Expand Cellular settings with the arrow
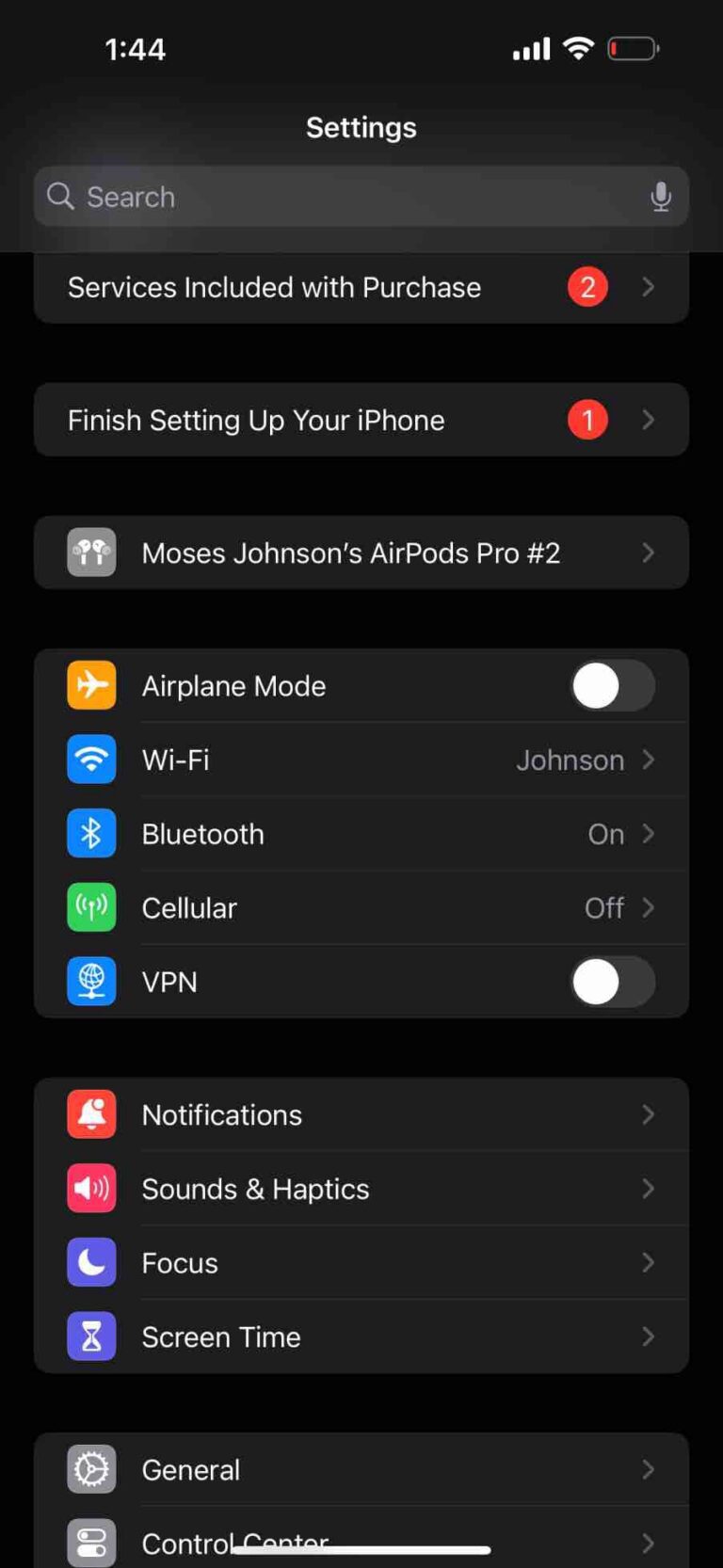723x1568 pixels. click(648, 907)
